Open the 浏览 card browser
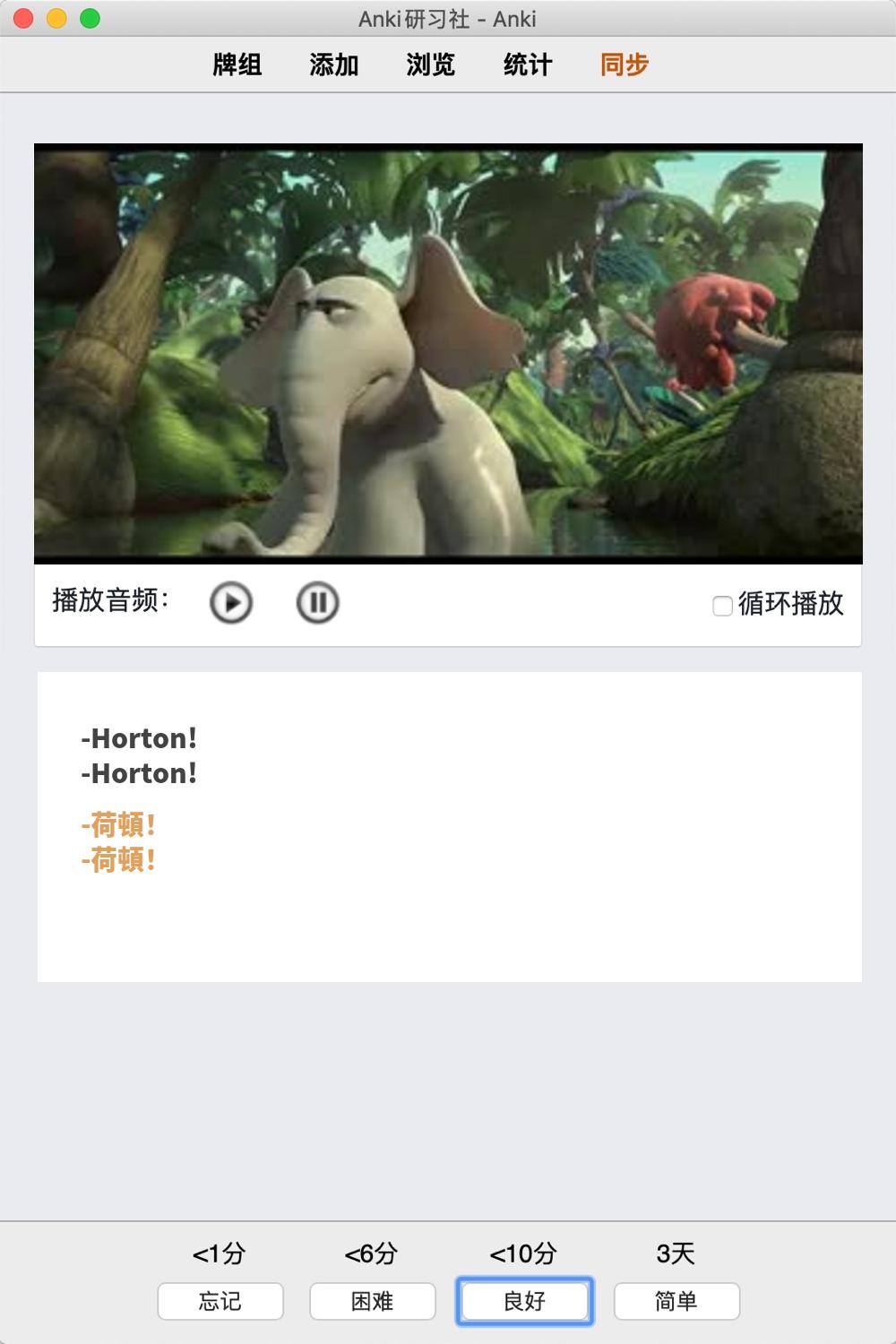 tap(431, 65)
